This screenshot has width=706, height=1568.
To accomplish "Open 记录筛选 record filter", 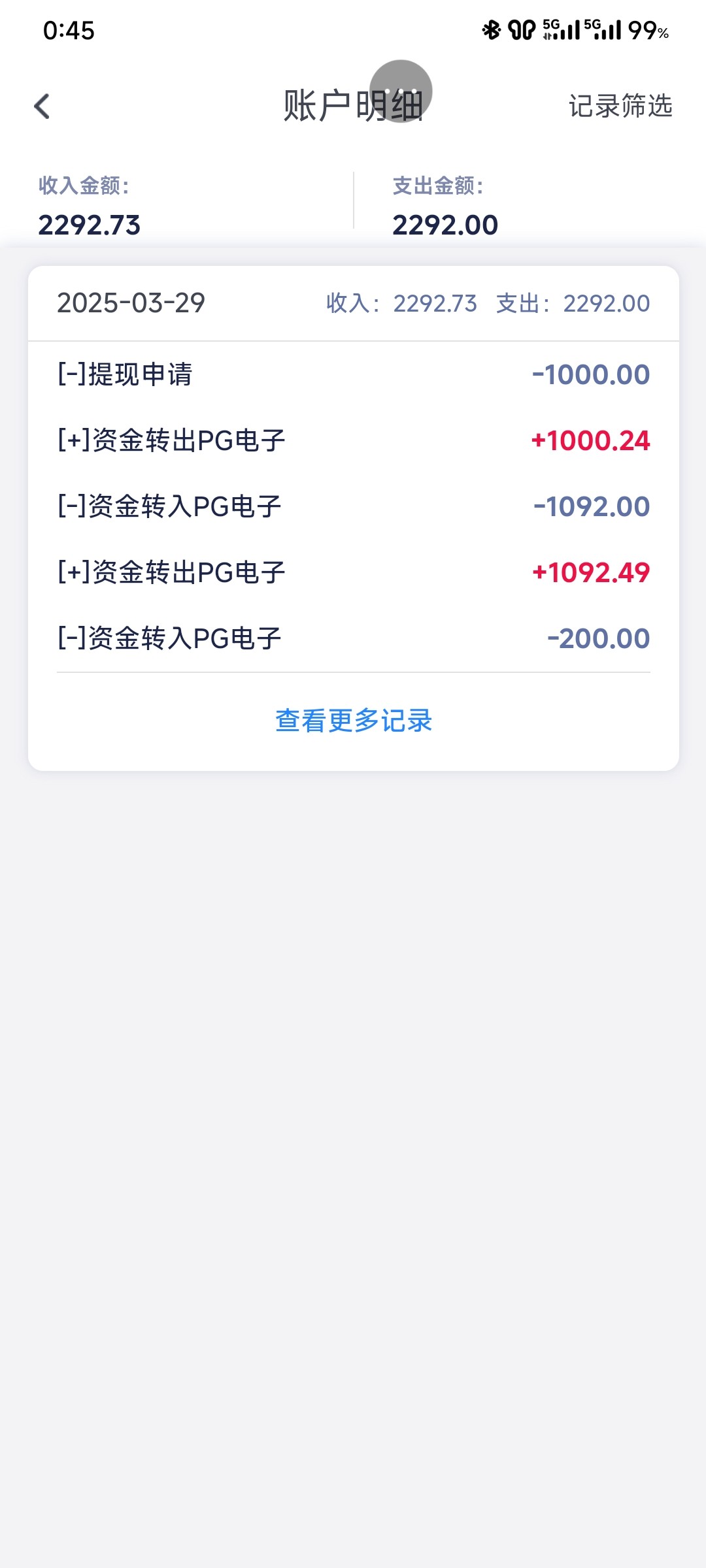I will [620, 106].
